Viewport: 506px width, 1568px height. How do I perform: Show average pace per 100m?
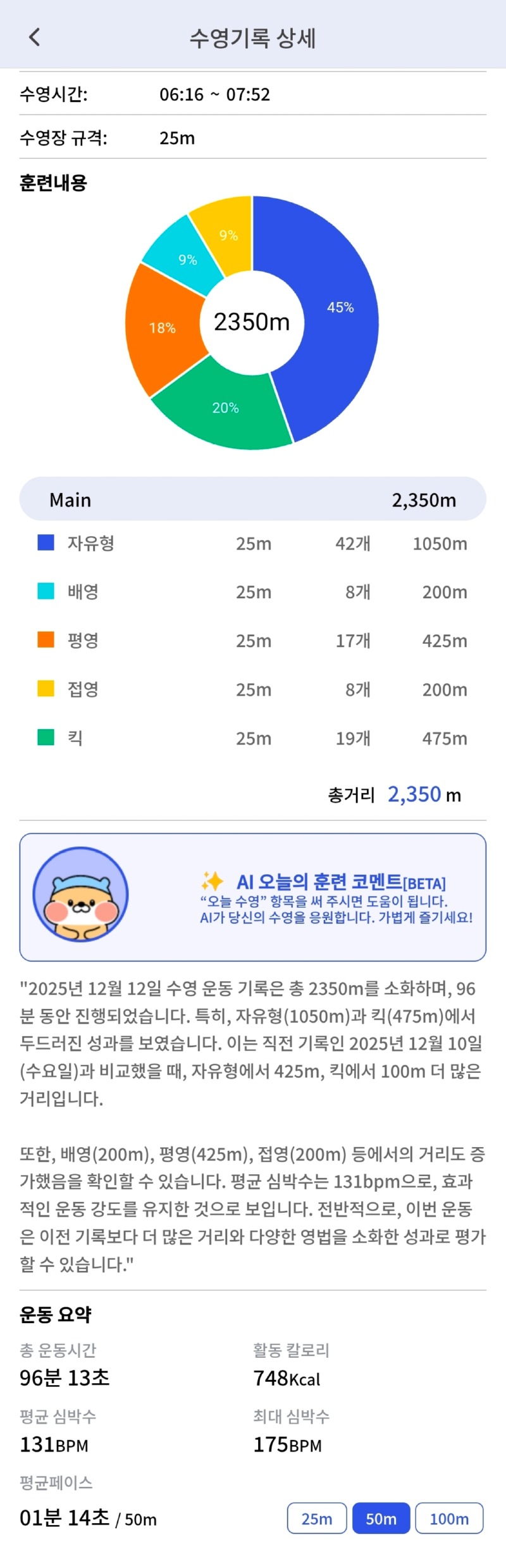point(449,1518)
